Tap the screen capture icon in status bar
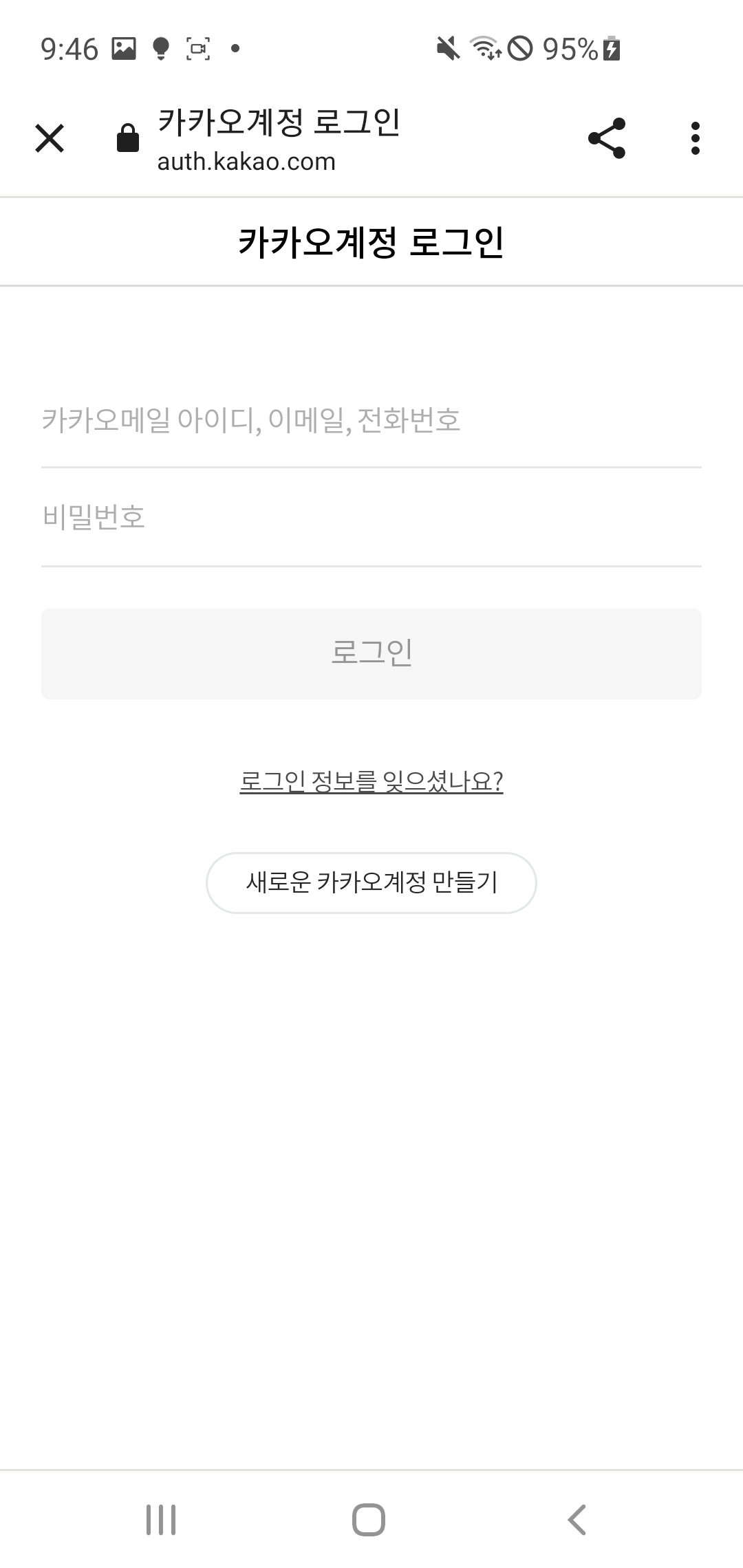The height and width of the screenshot is (1568, 743). click(198, 50)
